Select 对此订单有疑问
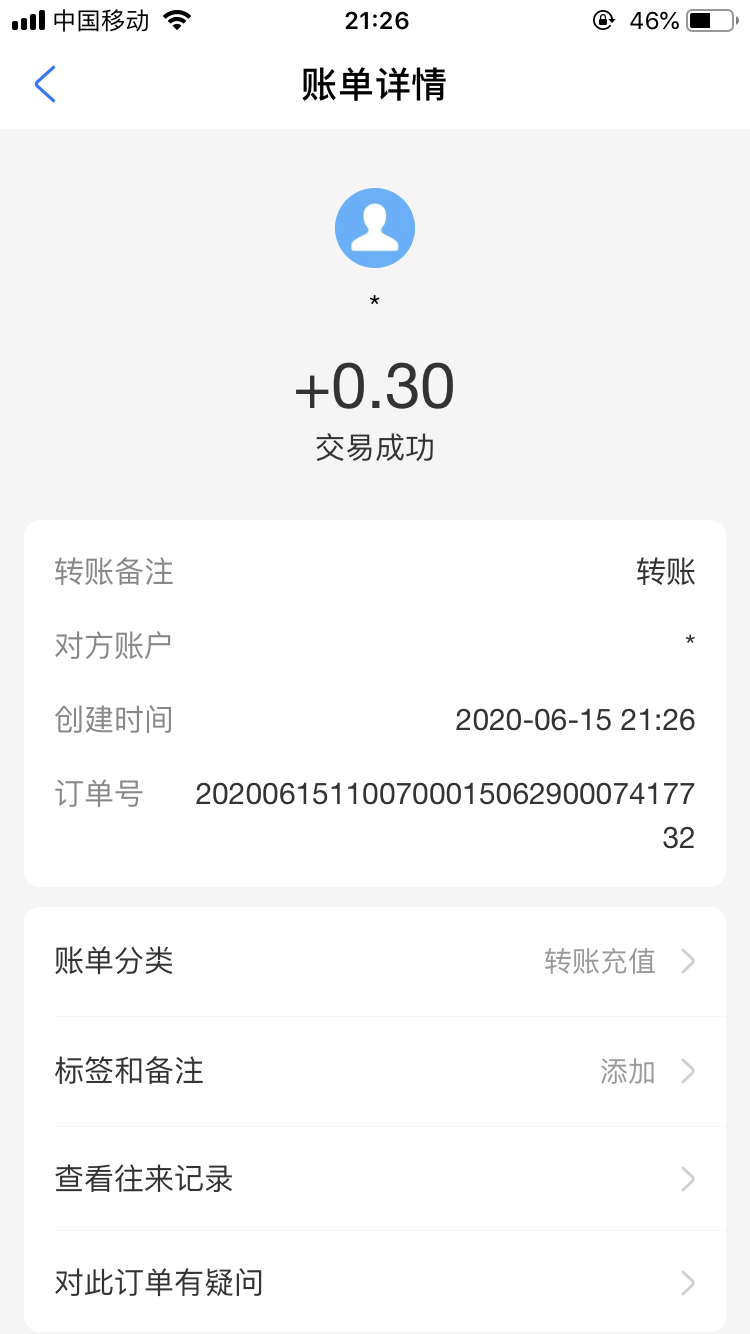Viewport: 750px width, 1334px height. point(375,1283)
